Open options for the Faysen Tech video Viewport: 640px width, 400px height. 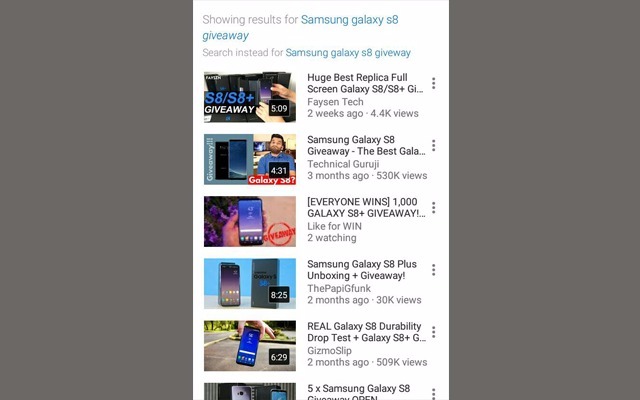[x=433, y=83]
